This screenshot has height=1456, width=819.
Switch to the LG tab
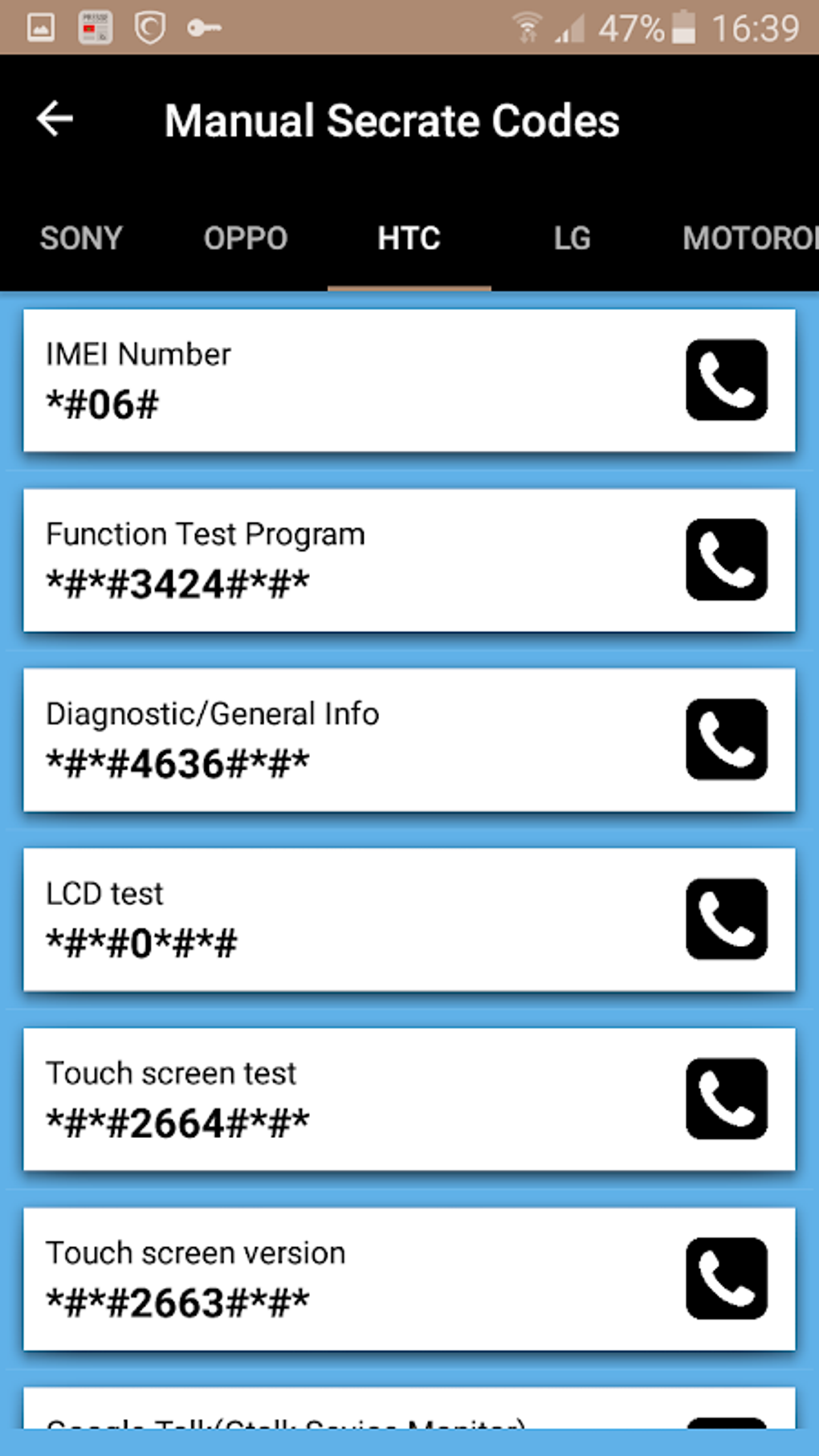(x=572, y=239)
